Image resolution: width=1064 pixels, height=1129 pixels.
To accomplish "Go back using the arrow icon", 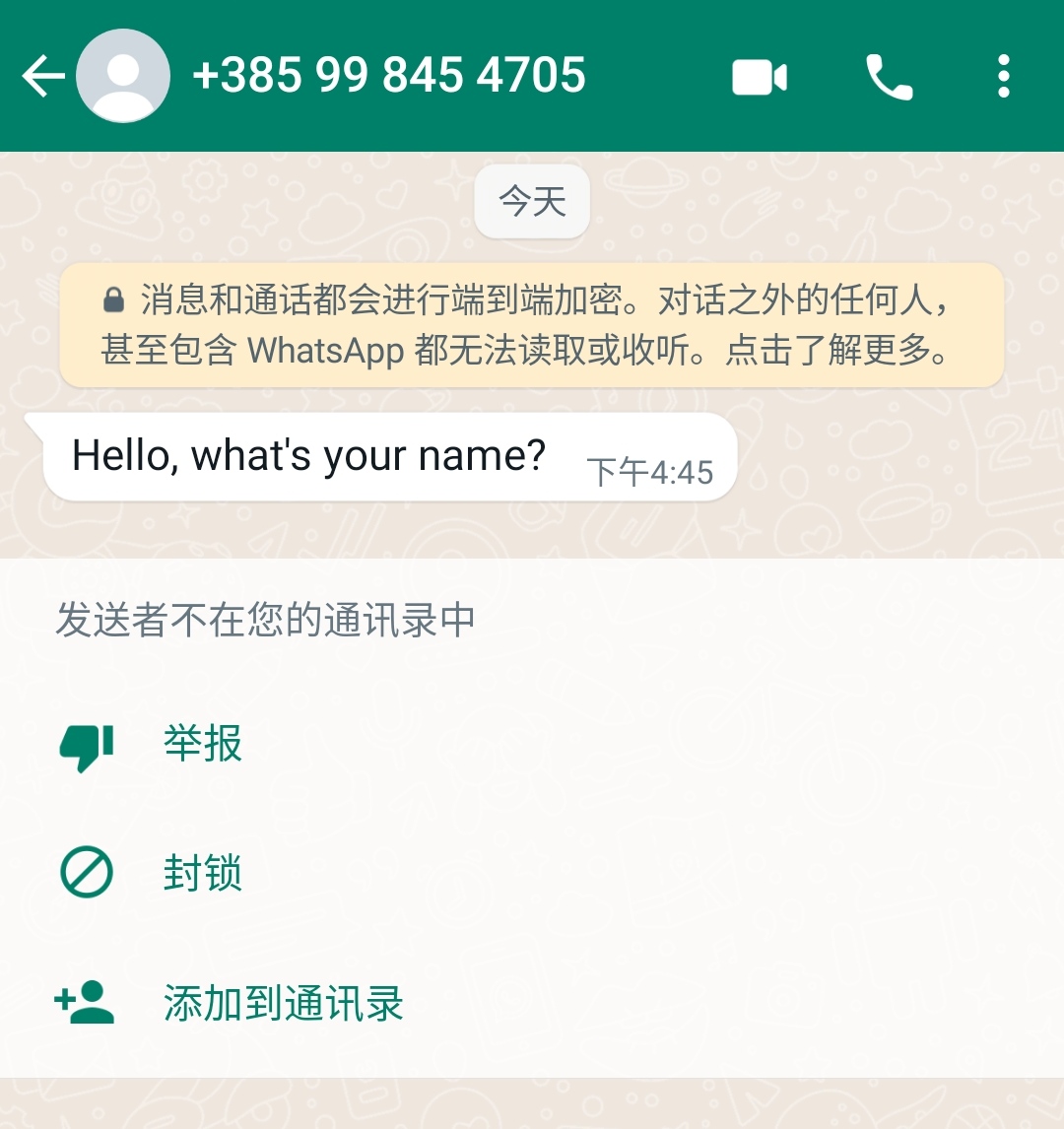I will click(42, 77).
